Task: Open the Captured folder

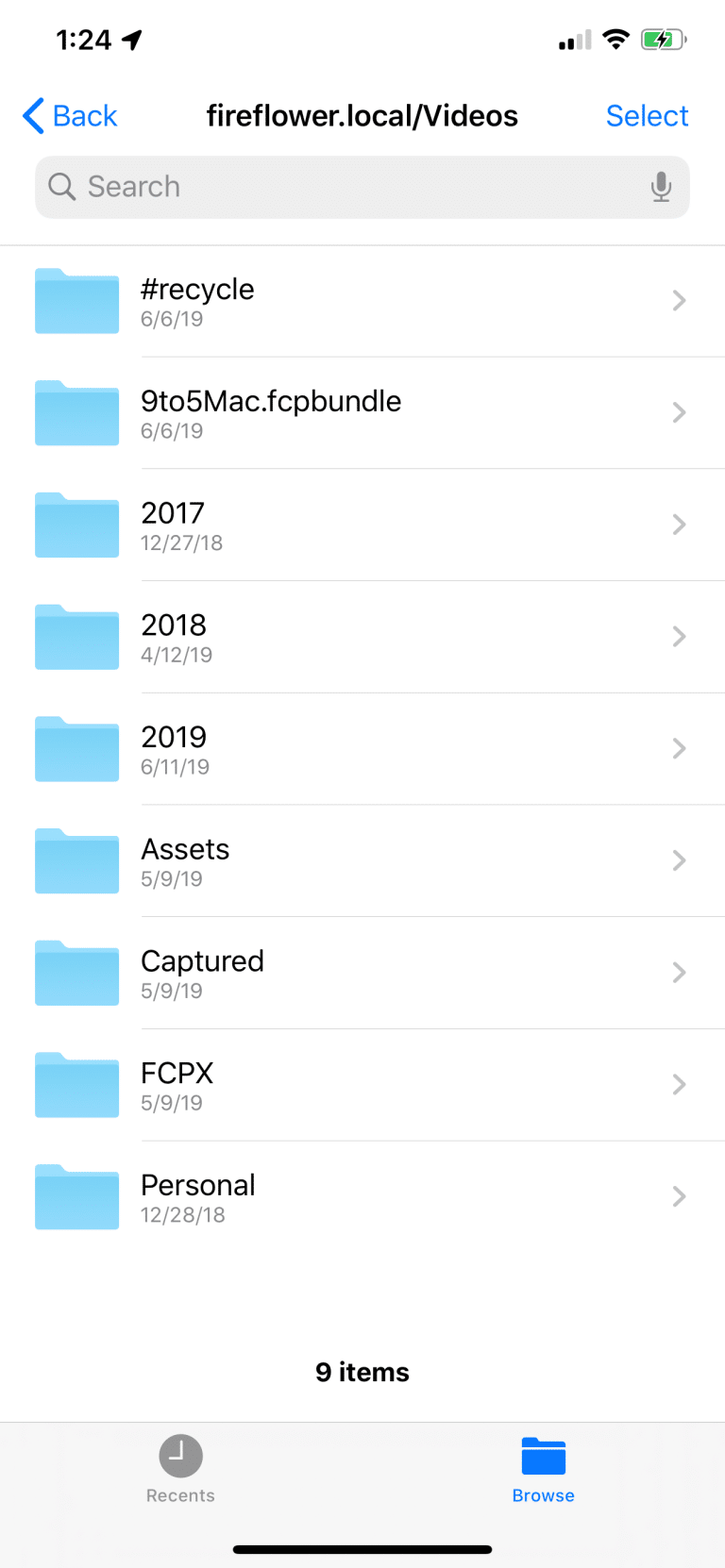Action: click(362, 974)
